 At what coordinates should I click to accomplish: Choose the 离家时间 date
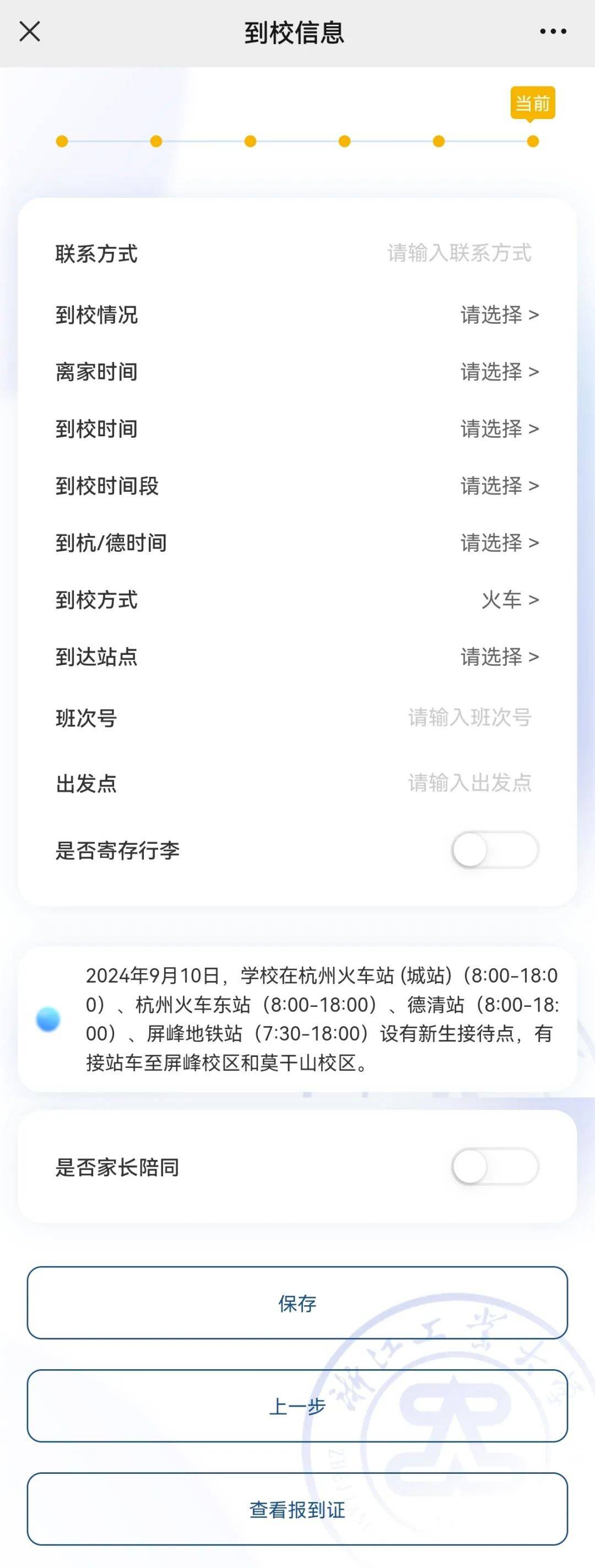coord(499,371)
